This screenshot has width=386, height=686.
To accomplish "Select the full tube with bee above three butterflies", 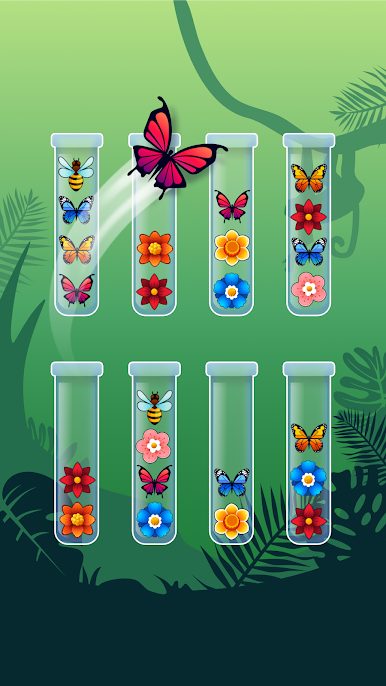I will pyautogui.click(x=77, y=224).
